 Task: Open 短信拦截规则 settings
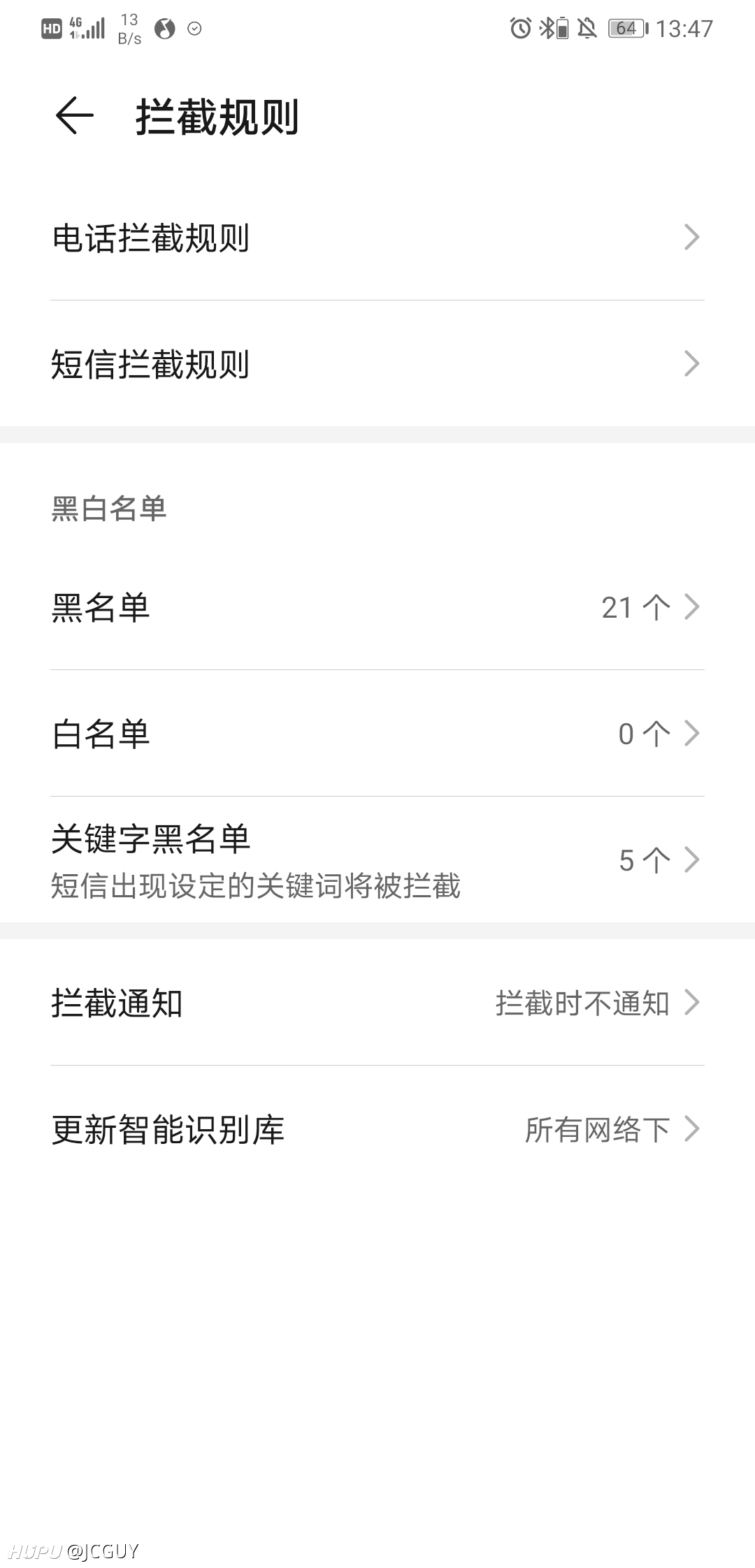[x=377, y=364]
